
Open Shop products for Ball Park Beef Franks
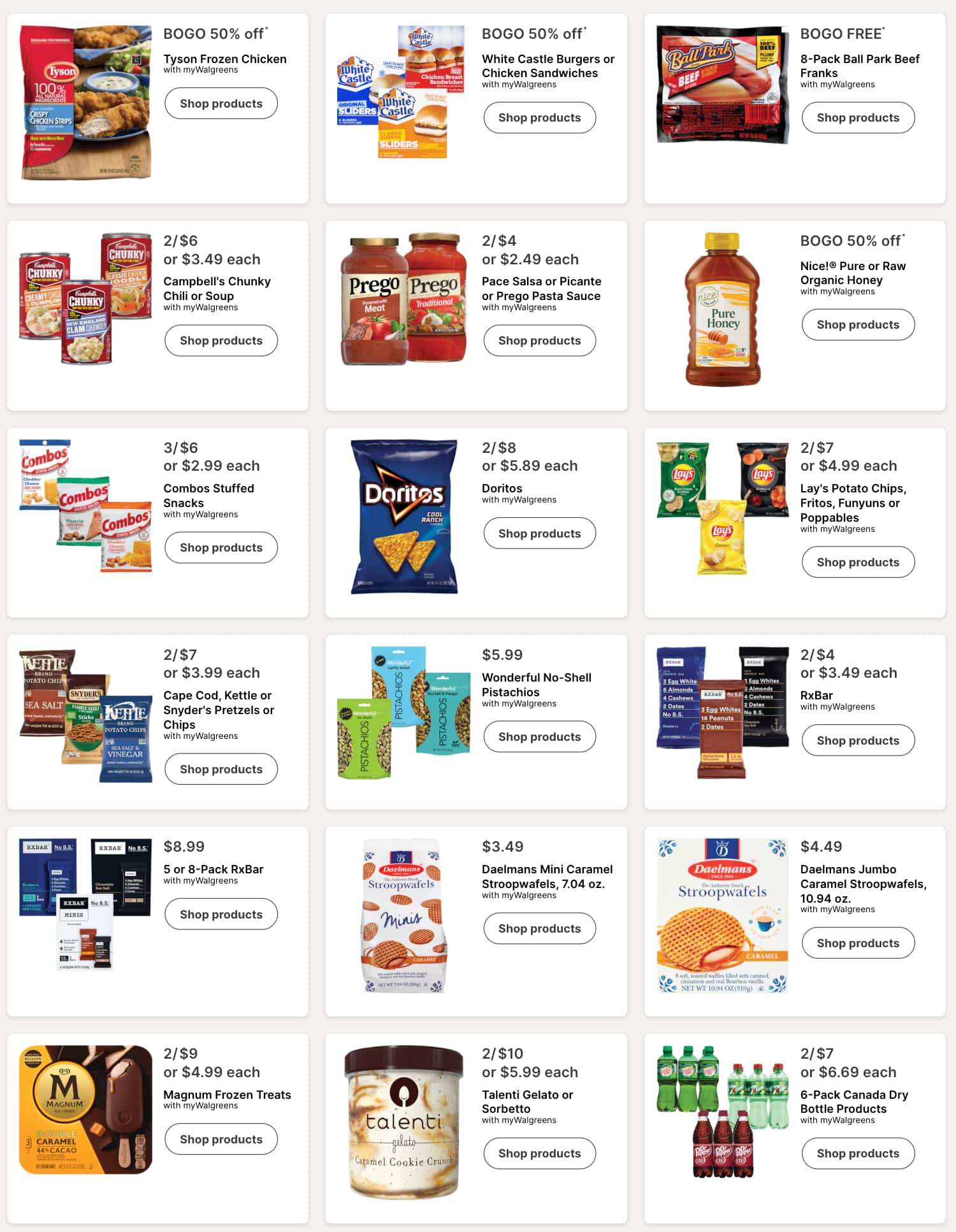pyautogui.click(x=857, y=118)
